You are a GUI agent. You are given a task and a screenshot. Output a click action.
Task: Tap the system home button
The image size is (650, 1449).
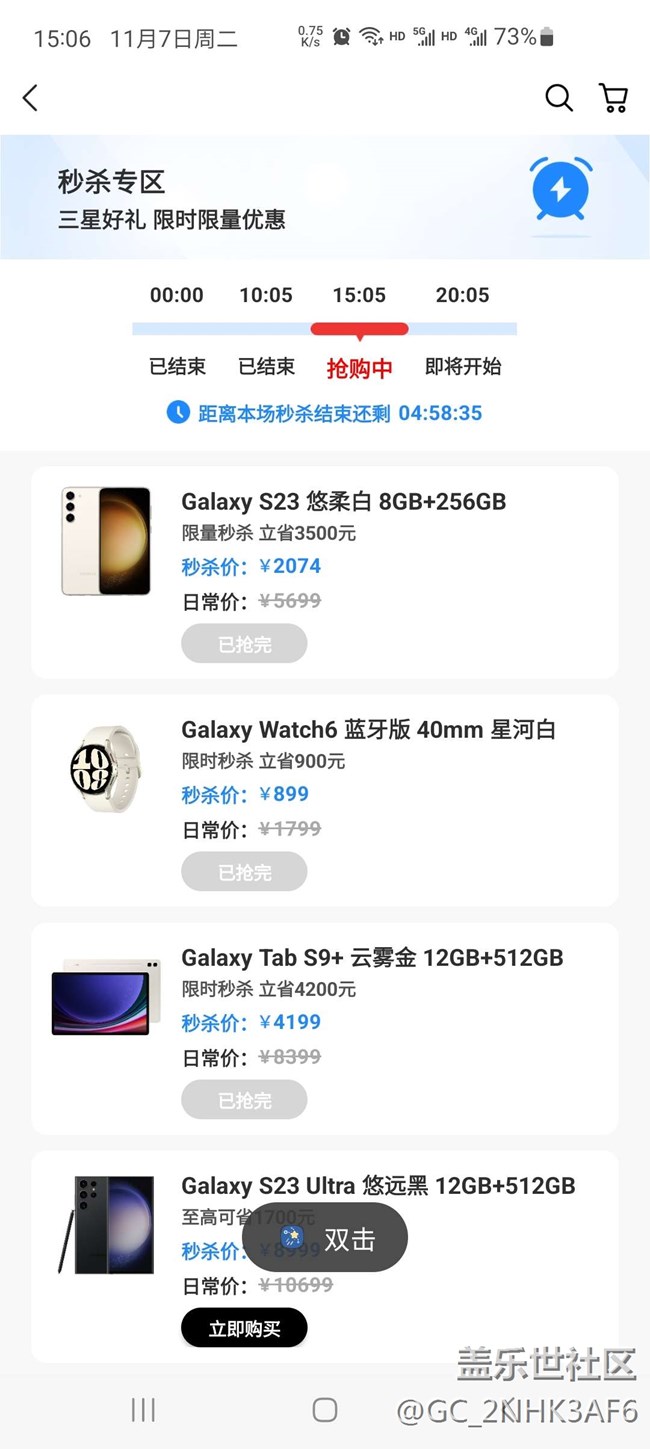tap(325, 1410)
